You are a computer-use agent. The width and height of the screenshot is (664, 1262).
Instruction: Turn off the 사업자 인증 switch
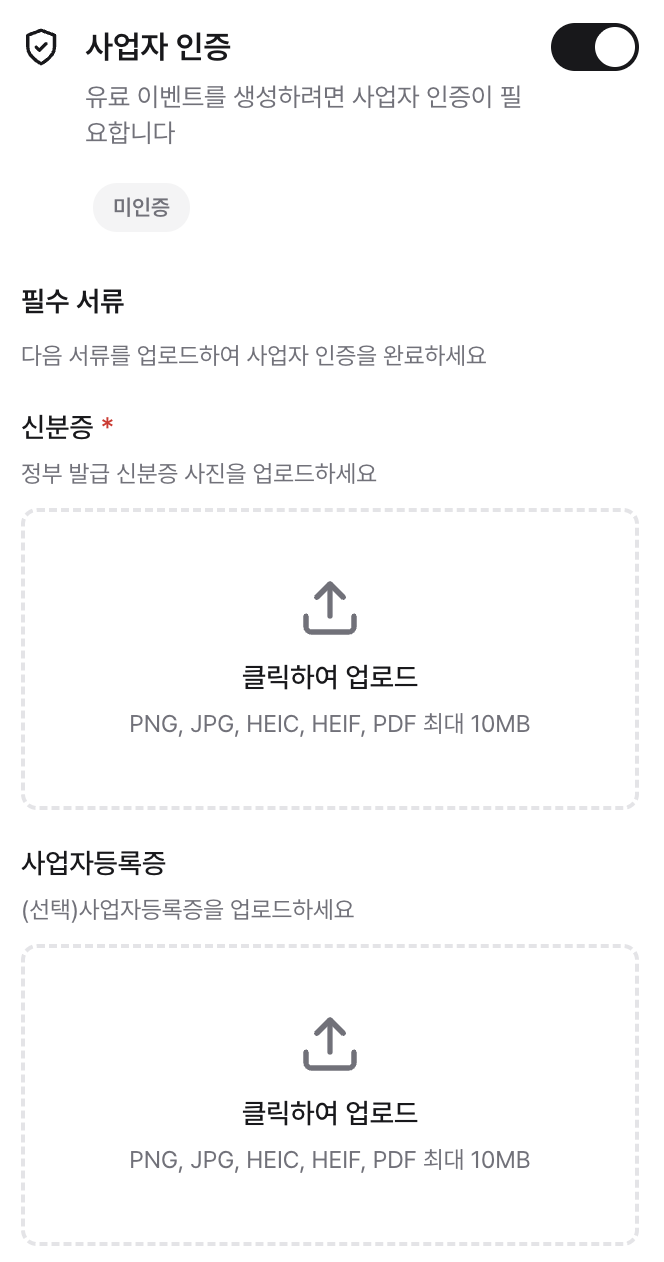point(594,48)
